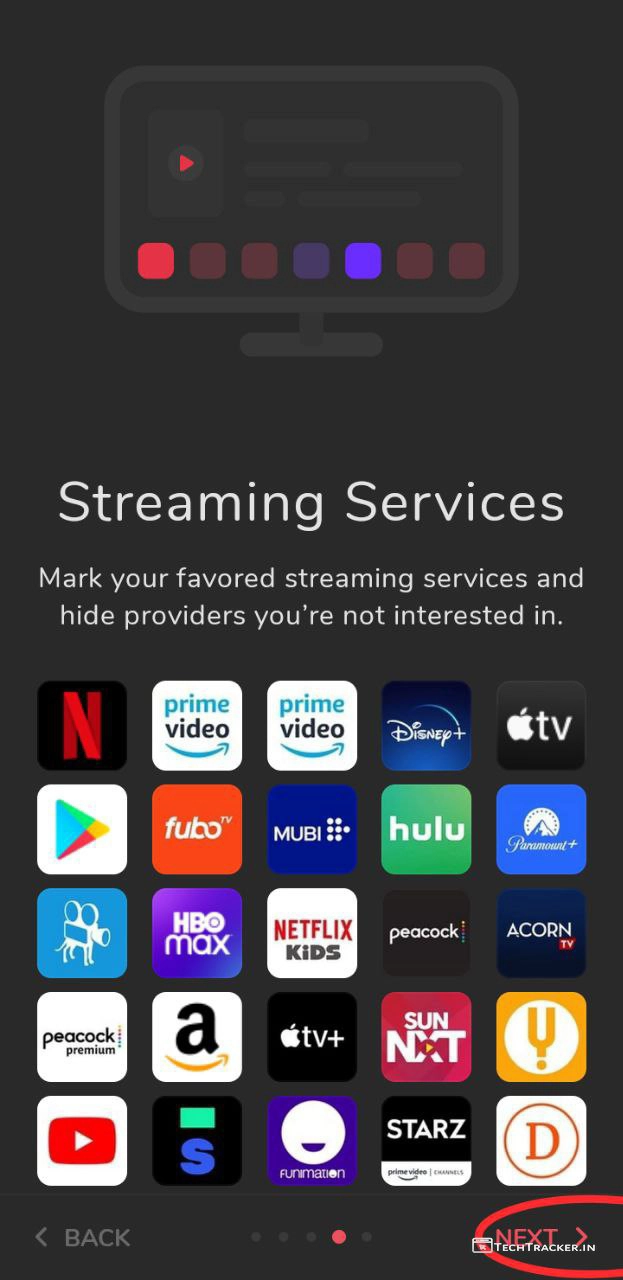
Task: Choose the Peacock Premium tile
Action: tap(82, 1037)
